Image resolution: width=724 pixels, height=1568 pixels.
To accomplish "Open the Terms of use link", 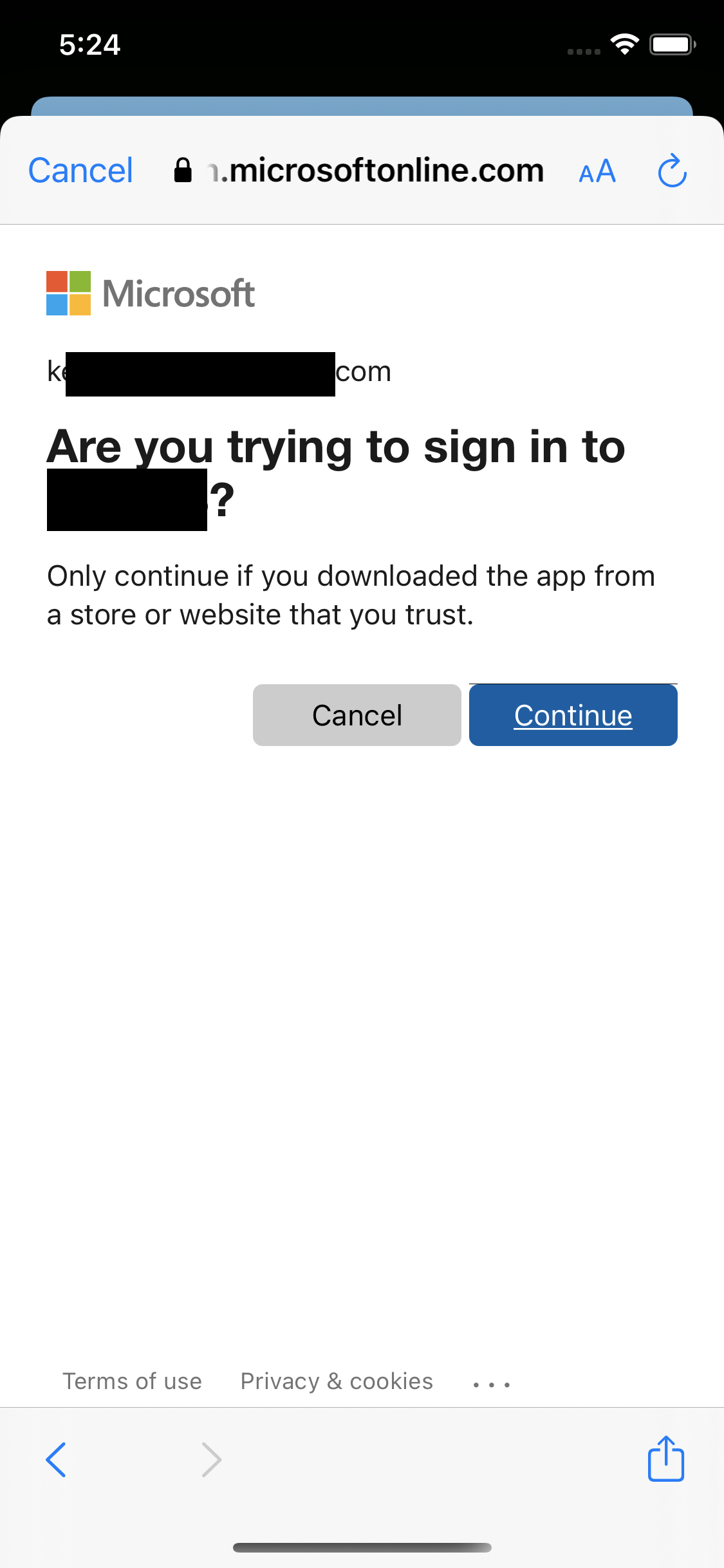I will click(x=132, y=1380).
